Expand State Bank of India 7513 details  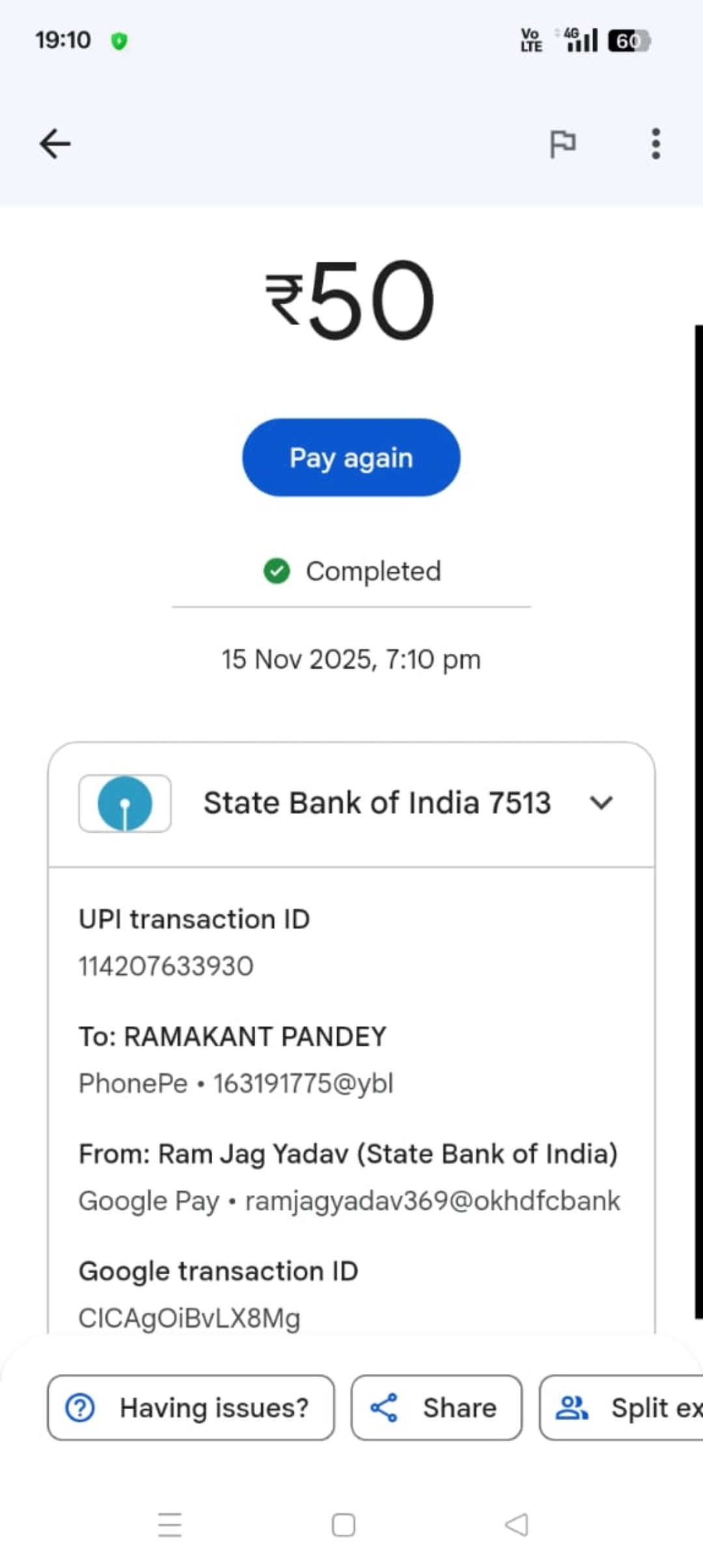tap(601, 803)
